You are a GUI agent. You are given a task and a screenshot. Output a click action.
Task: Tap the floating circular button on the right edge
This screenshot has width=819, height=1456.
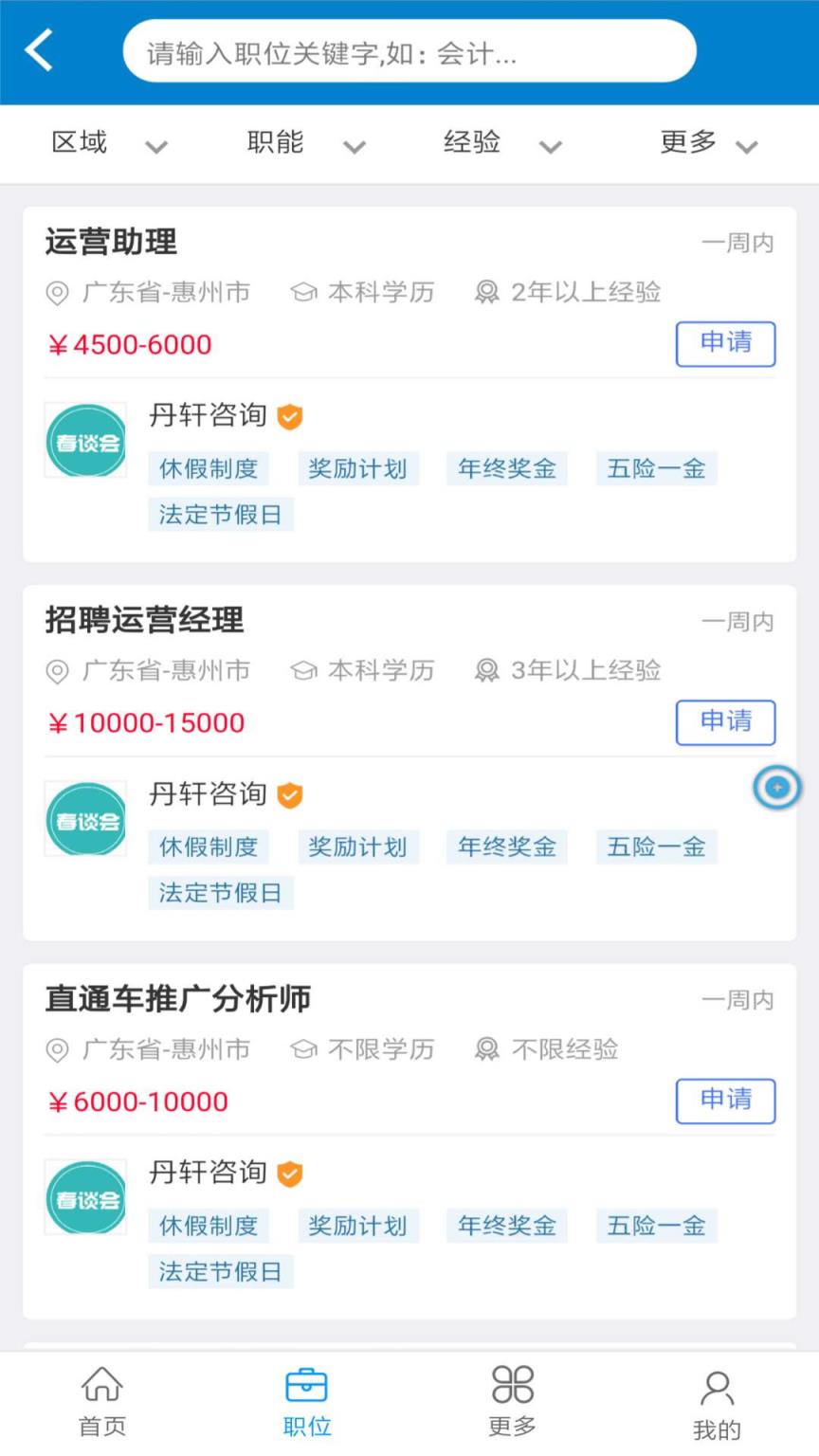coord(776,787)
